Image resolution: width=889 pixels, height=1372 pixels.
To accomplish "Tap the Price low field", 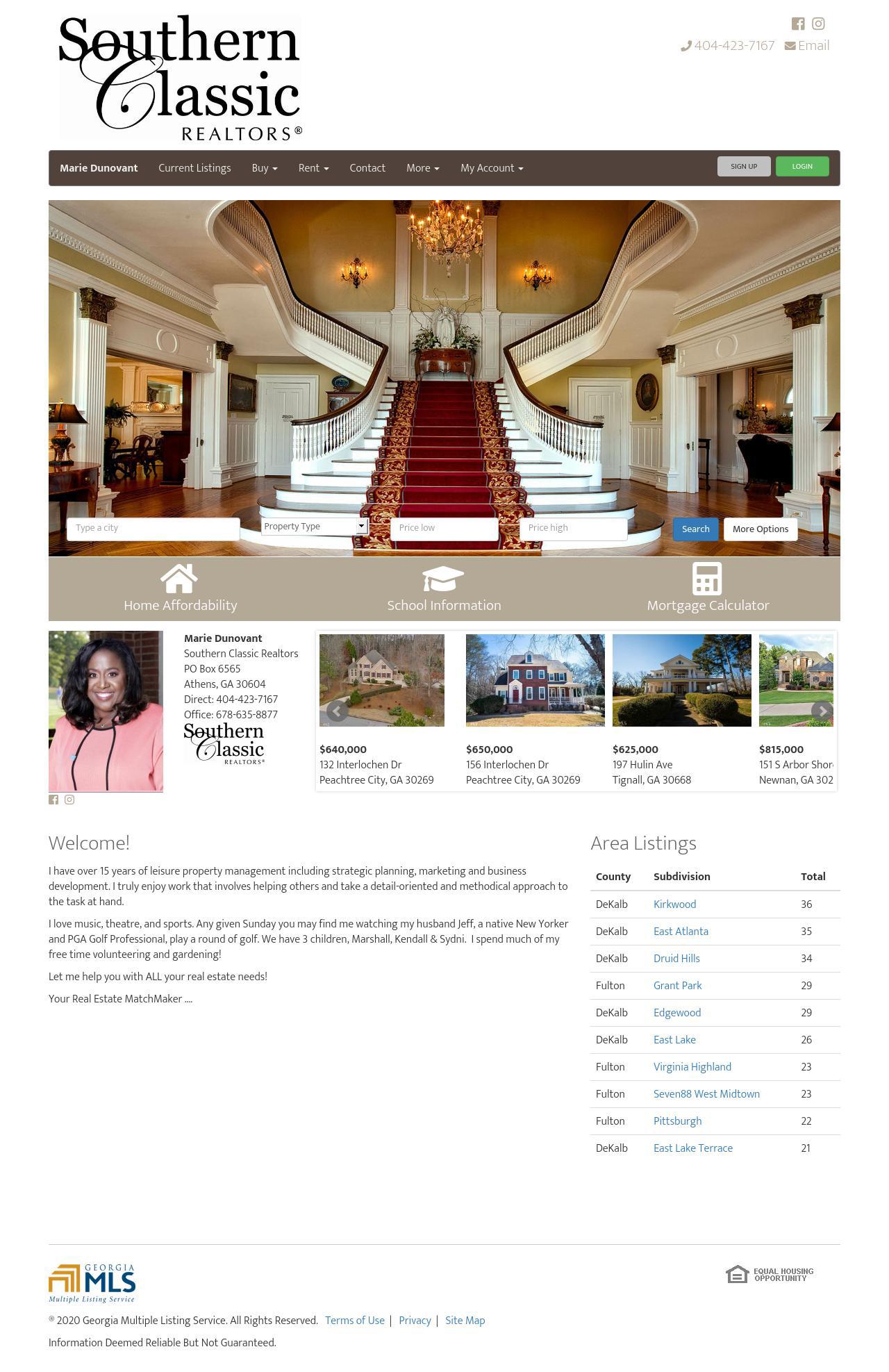I will 444,529.
